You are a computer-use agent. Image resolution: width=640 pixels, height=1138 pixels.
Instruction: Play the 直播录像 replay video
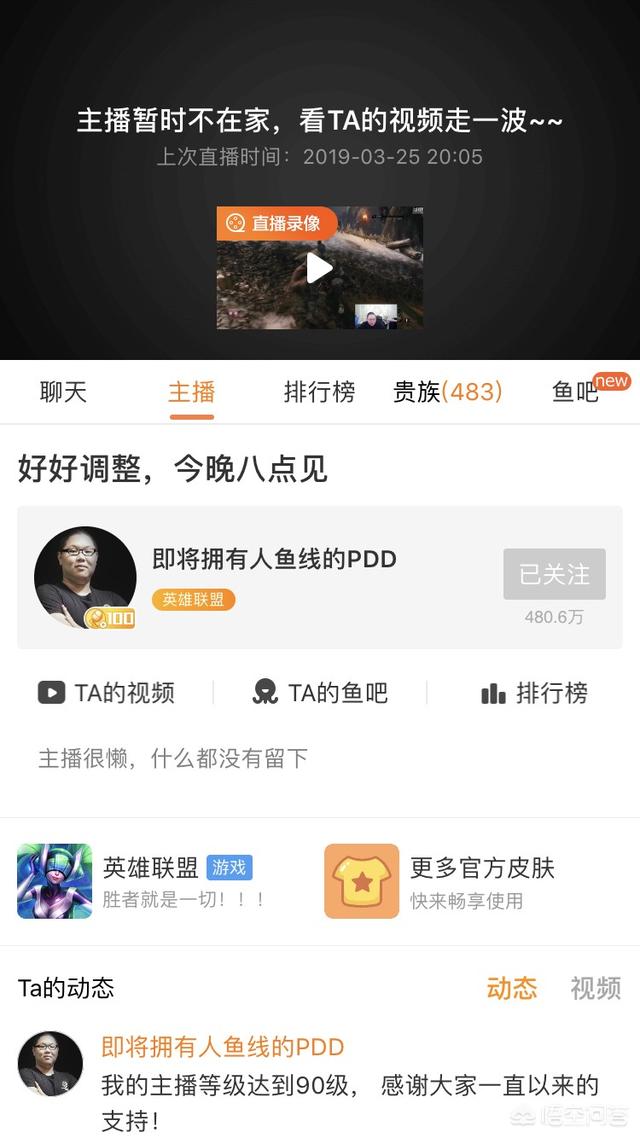[319, 268]
